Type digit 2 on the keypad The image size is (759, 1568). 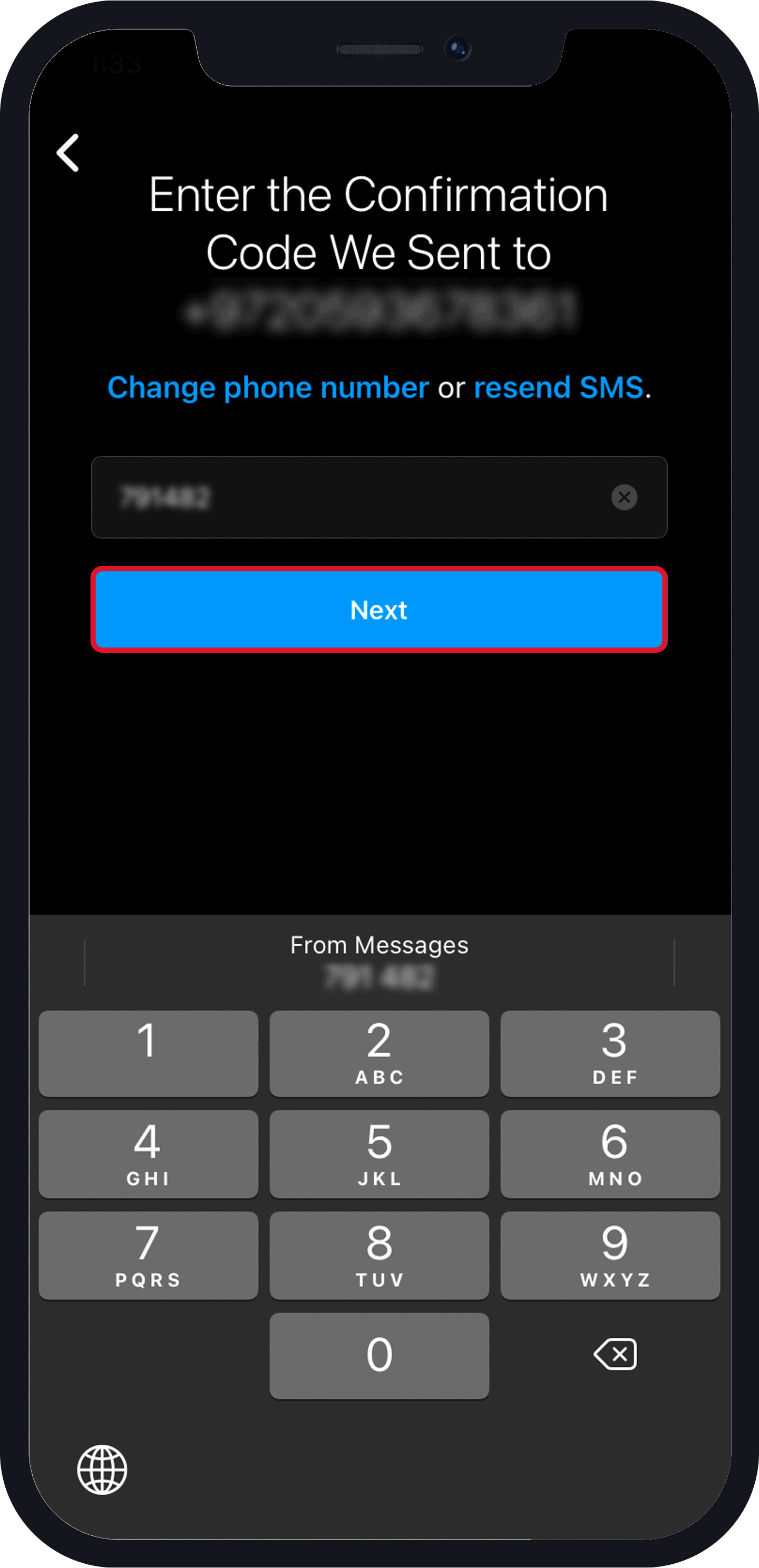pos(379,1054)
